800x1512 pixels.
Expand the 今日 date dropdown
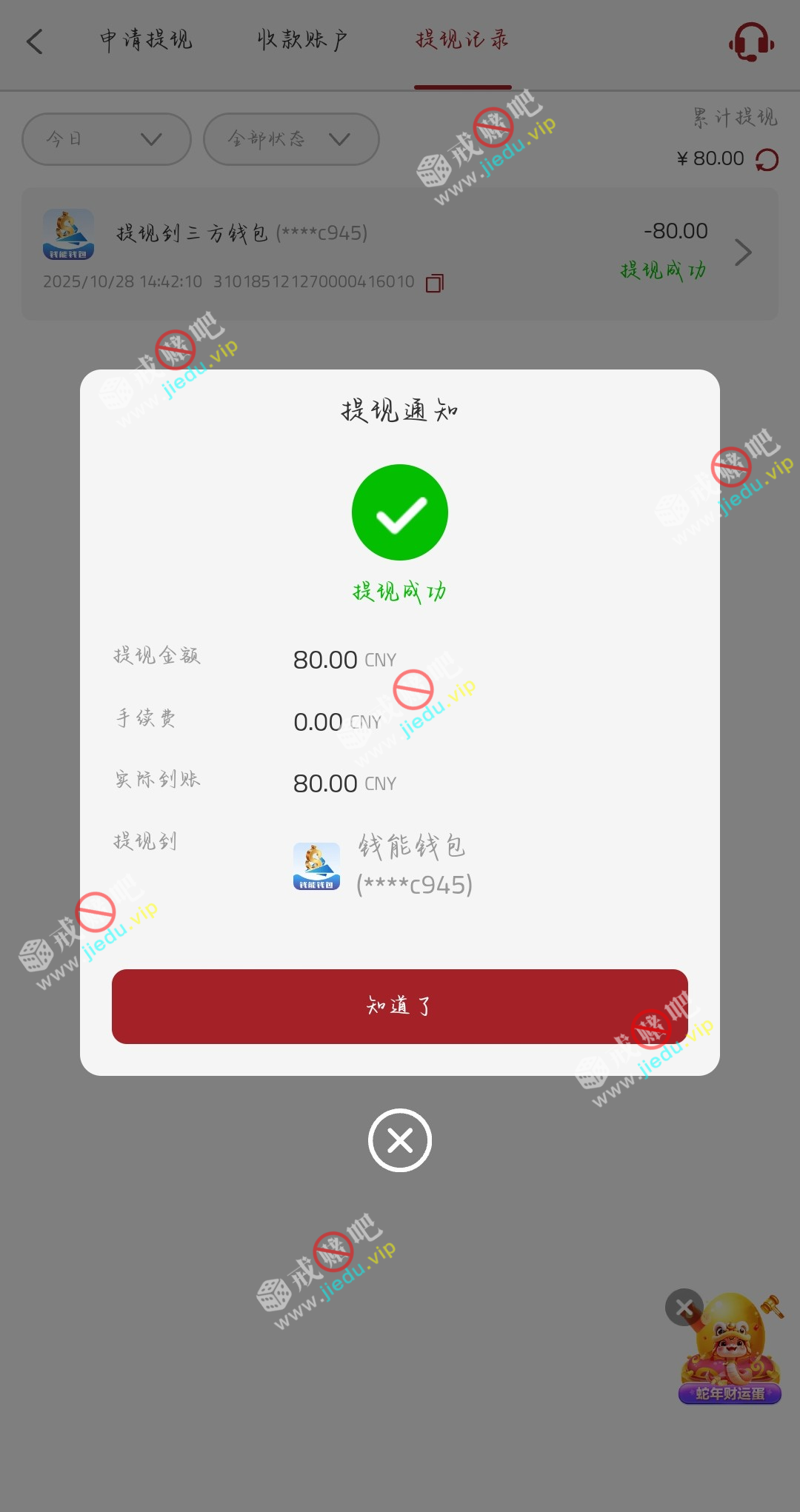pos(107,139)
